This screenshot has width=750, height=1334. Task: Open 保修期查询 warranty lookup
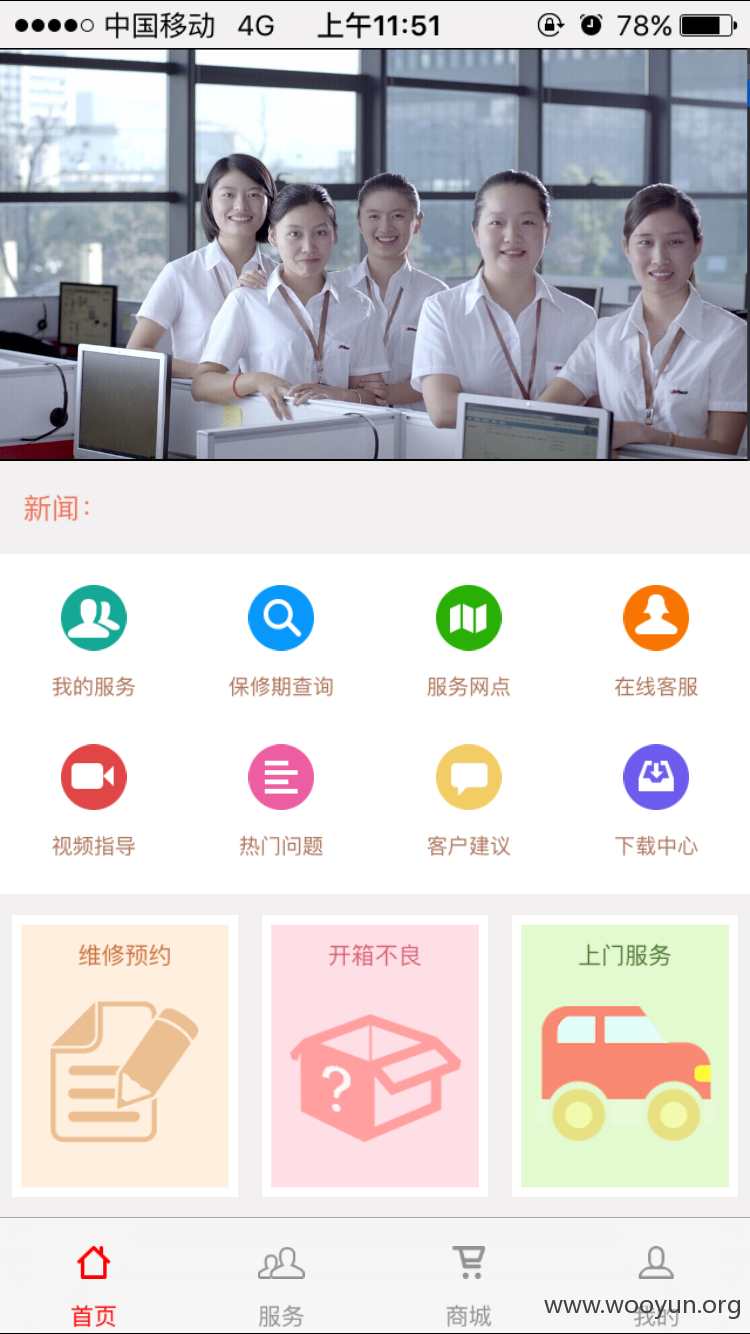(281, 641)
